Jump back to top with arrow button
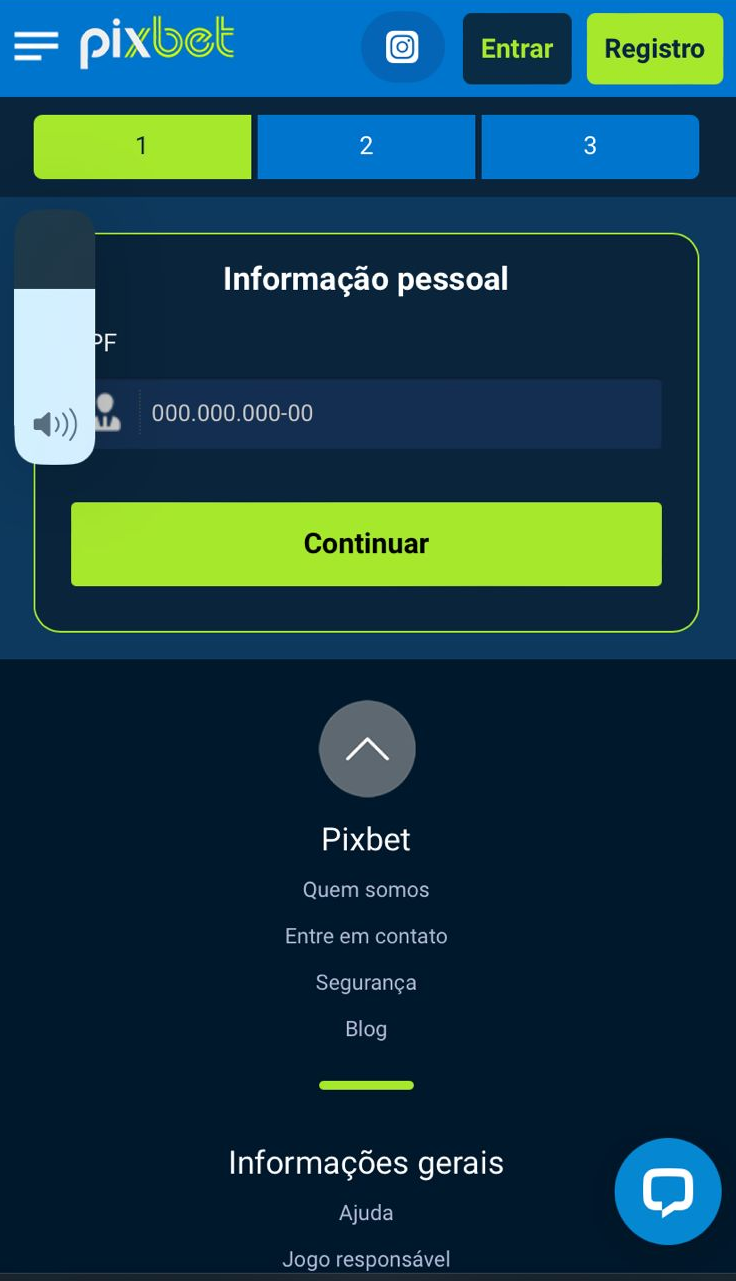The width and height of the screenshot is (736, 1281). pyautogui.click(x=367, y=748)
